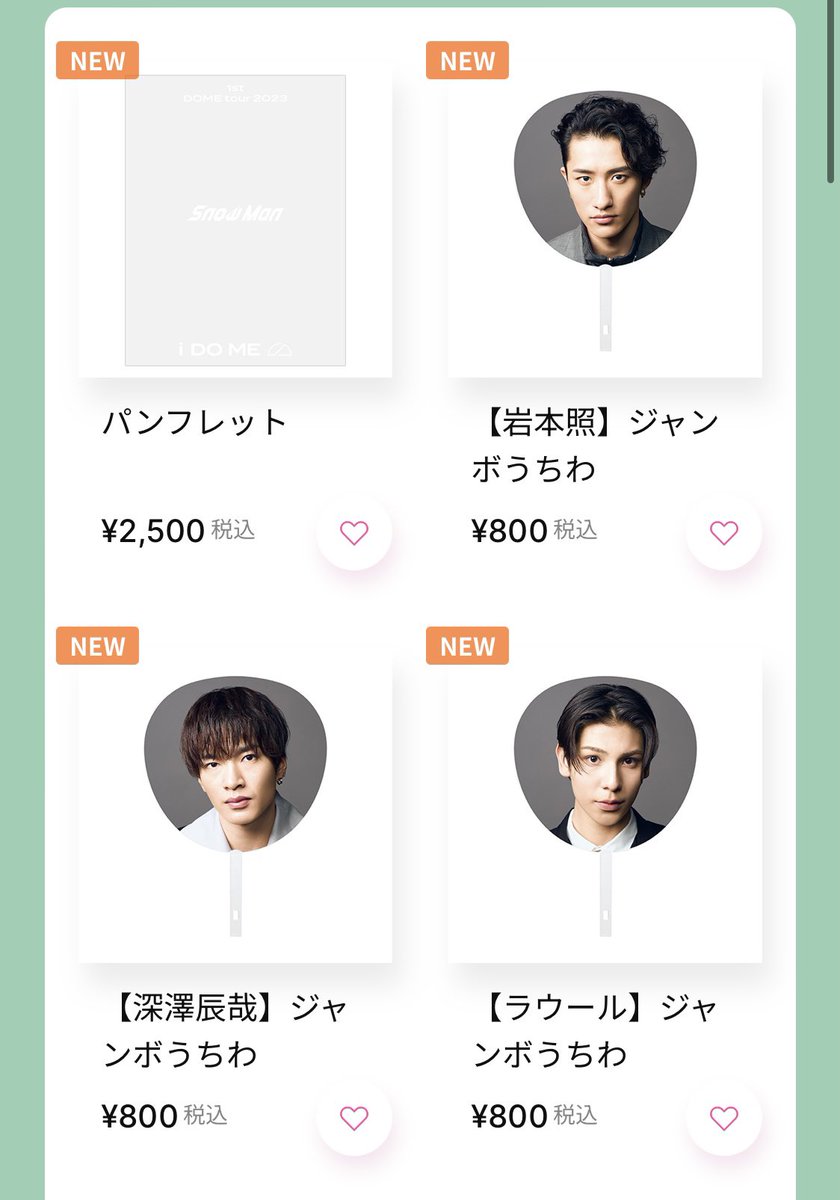Tap the heart icon under ラウール uchiwa
This screenshot has width=840, height=1200.
(723, 1117)
